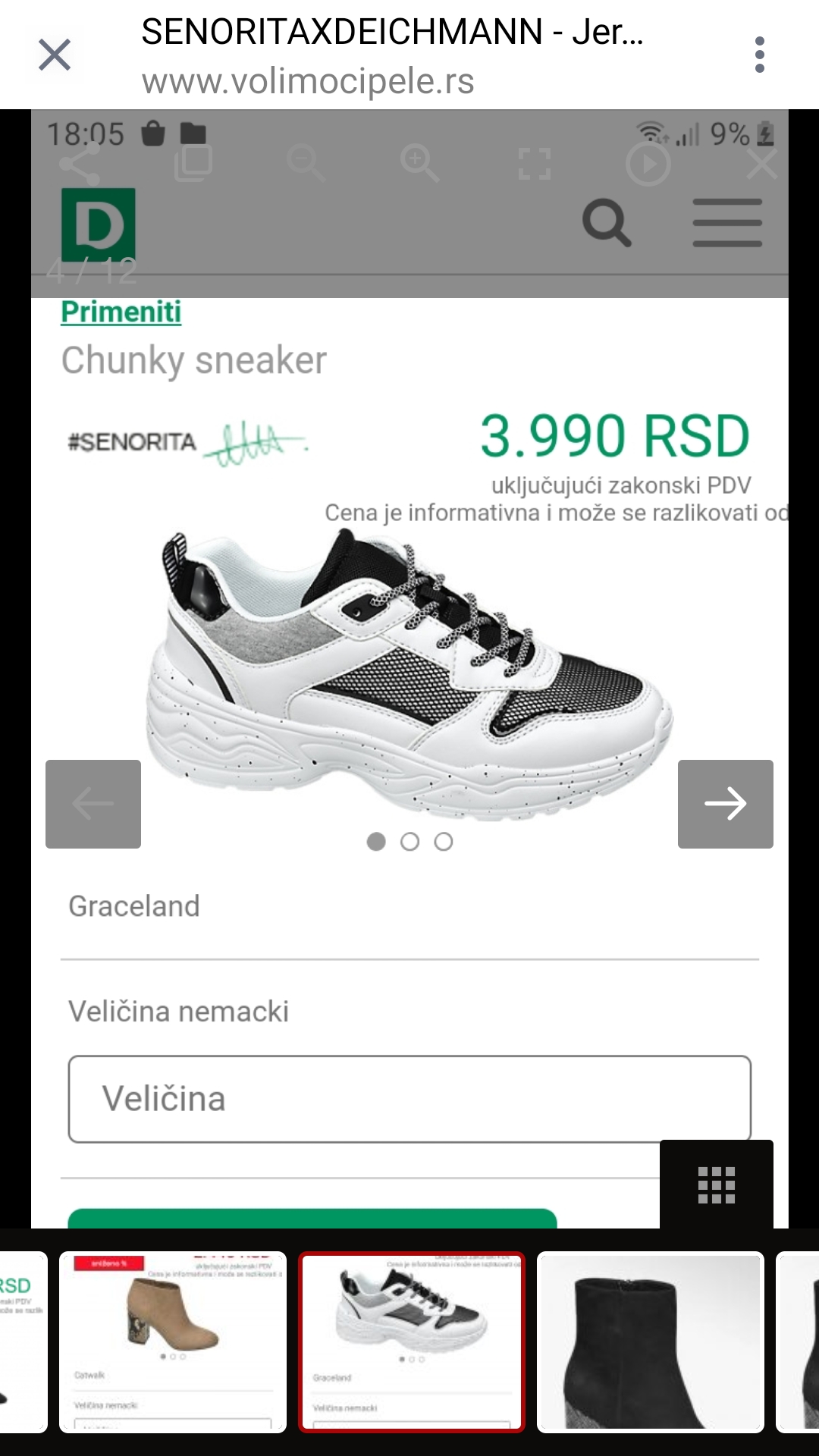Close the image lightbox
819x1456 pixels.
coord(762,164)
